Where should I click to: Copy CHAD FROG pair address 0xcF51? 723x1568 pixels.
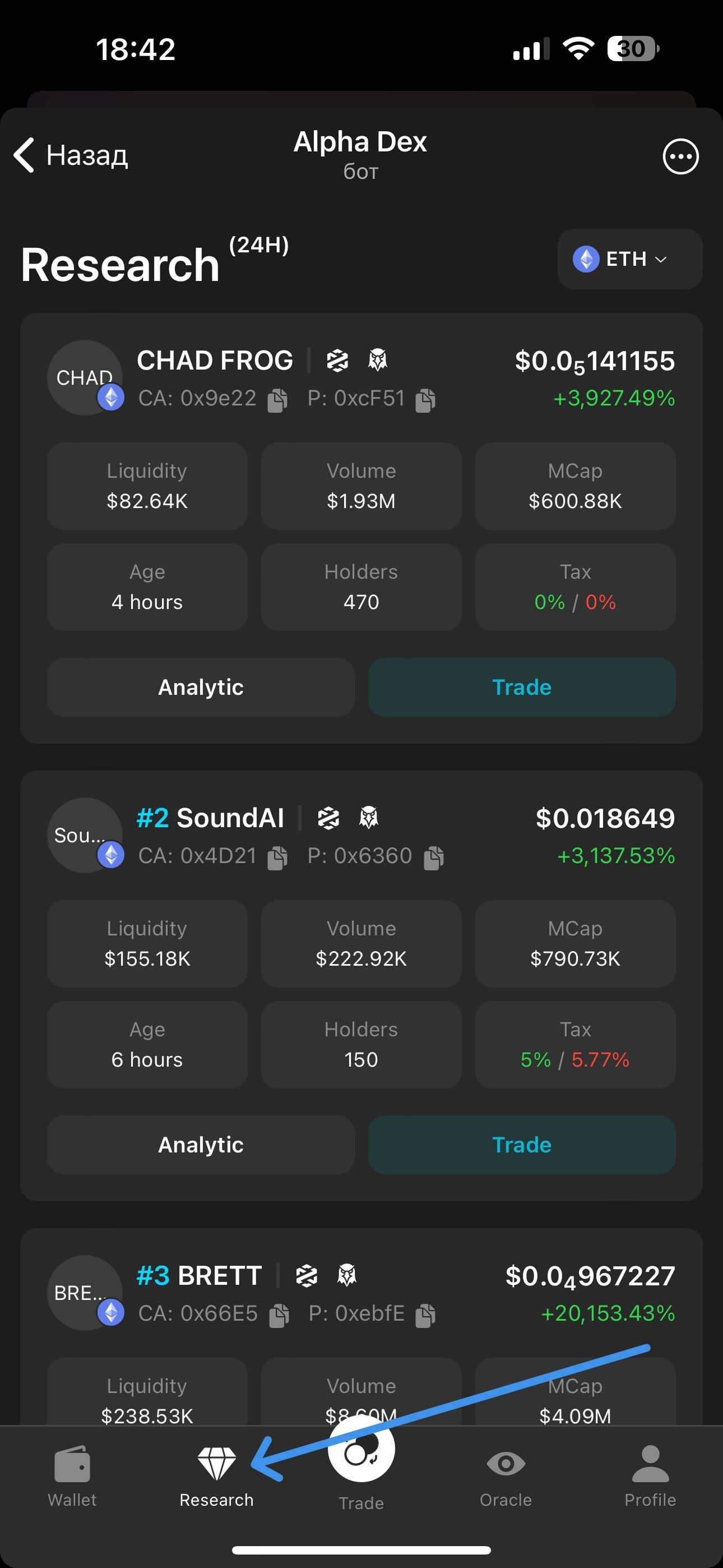pos(425,400)
